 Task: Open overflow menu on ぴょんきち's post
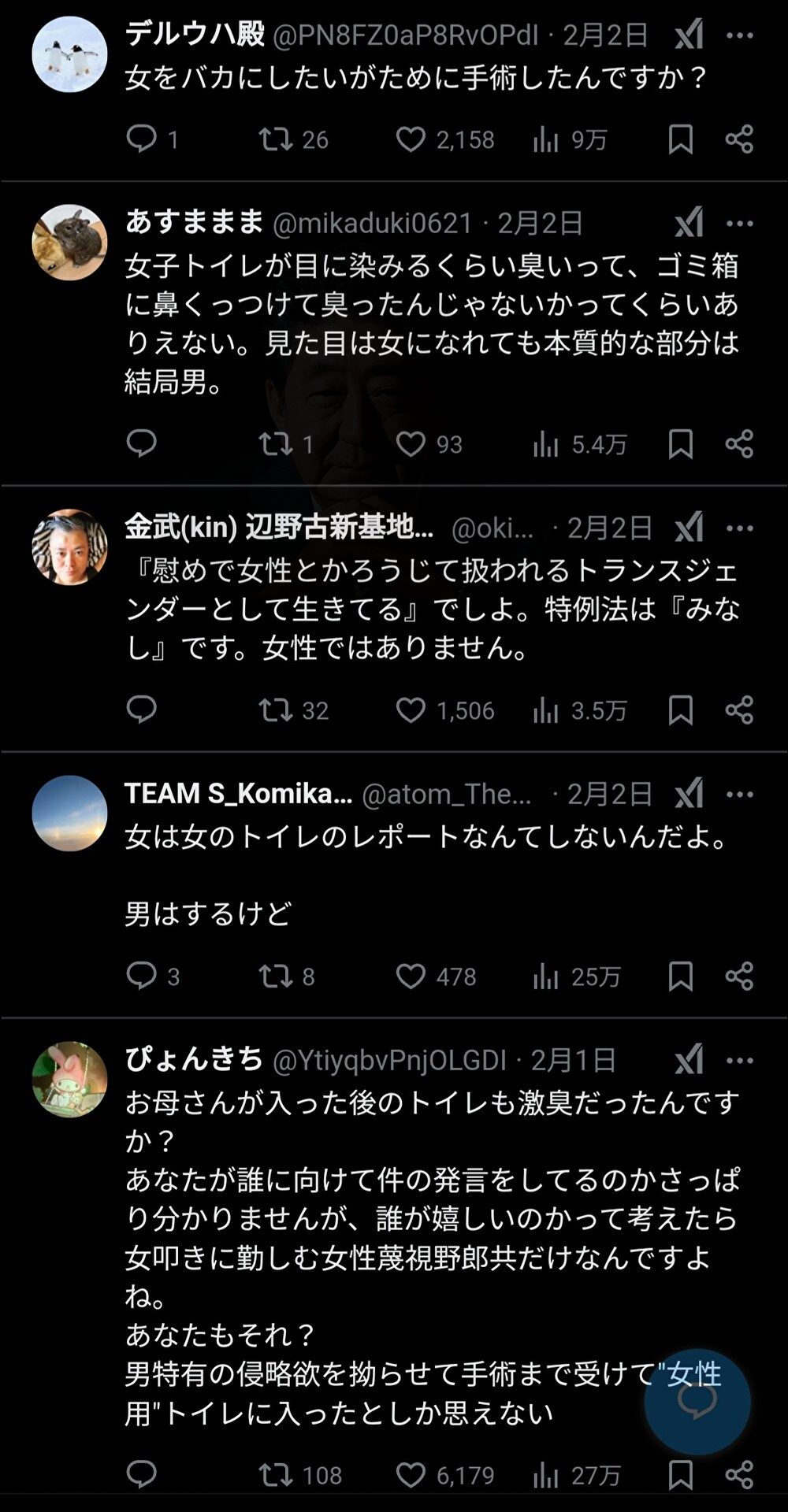click(x=739, y=1060)
